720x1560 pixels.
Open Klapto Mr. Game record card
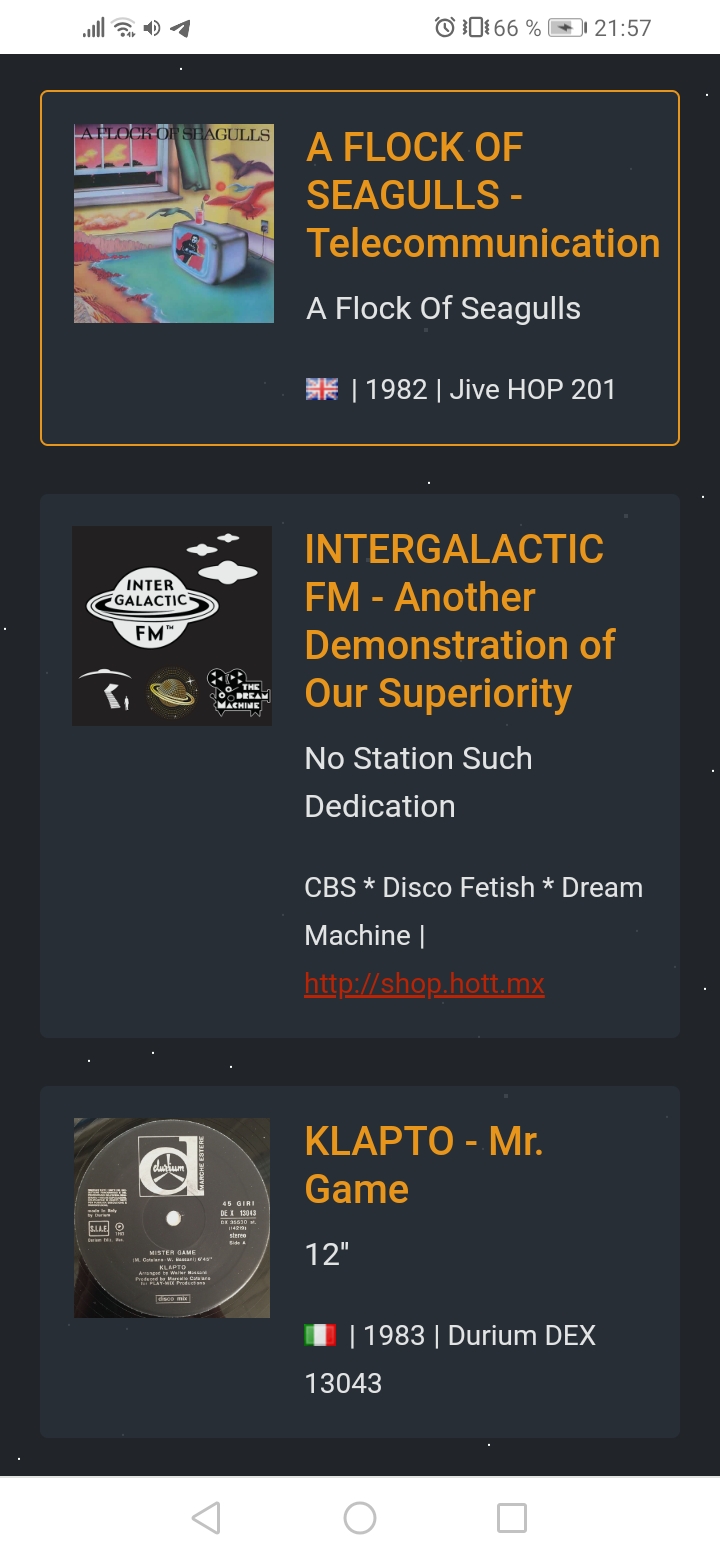(424, 1164)
